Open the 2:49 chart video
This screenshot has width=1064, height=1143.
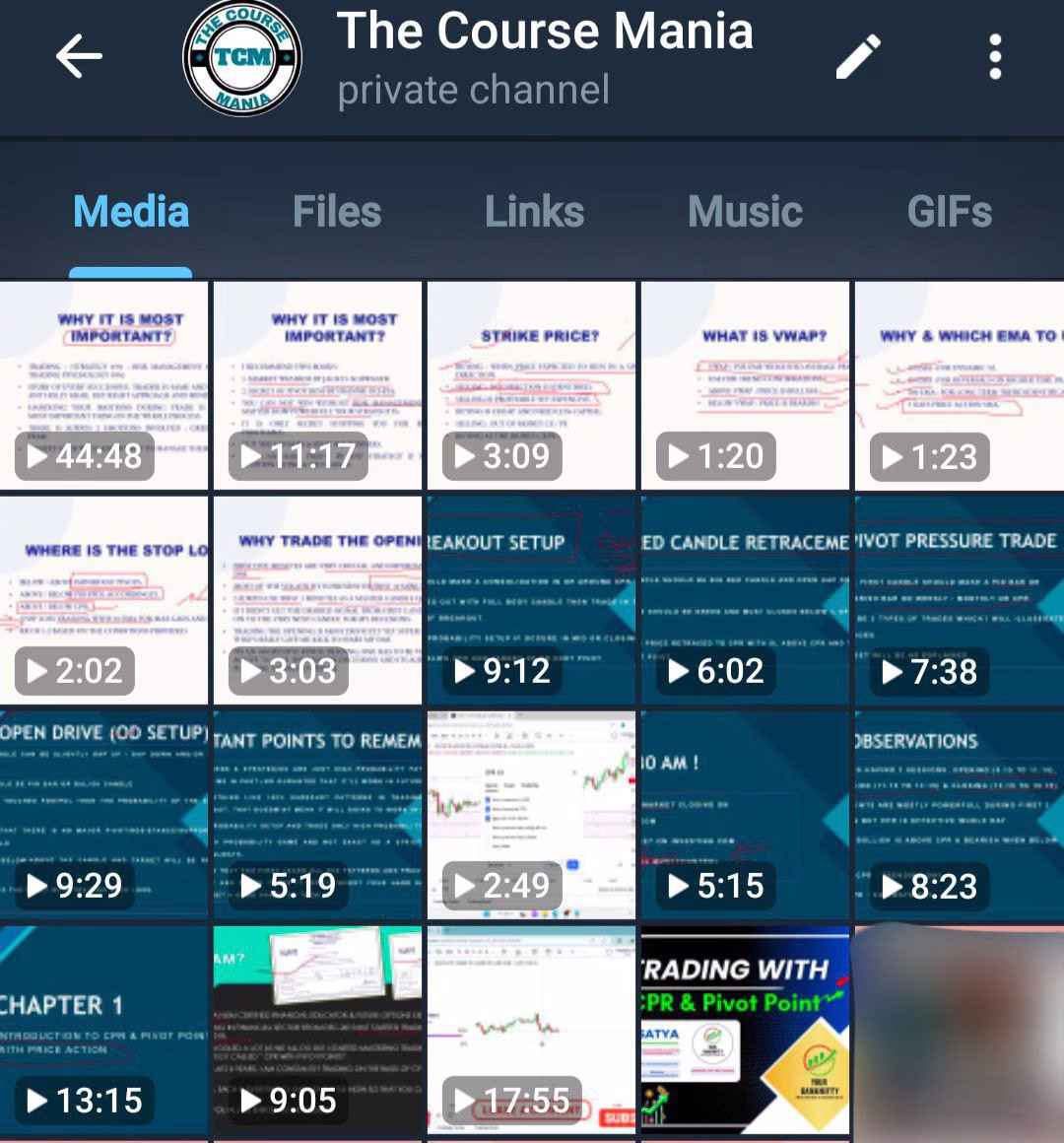(531, 815)
